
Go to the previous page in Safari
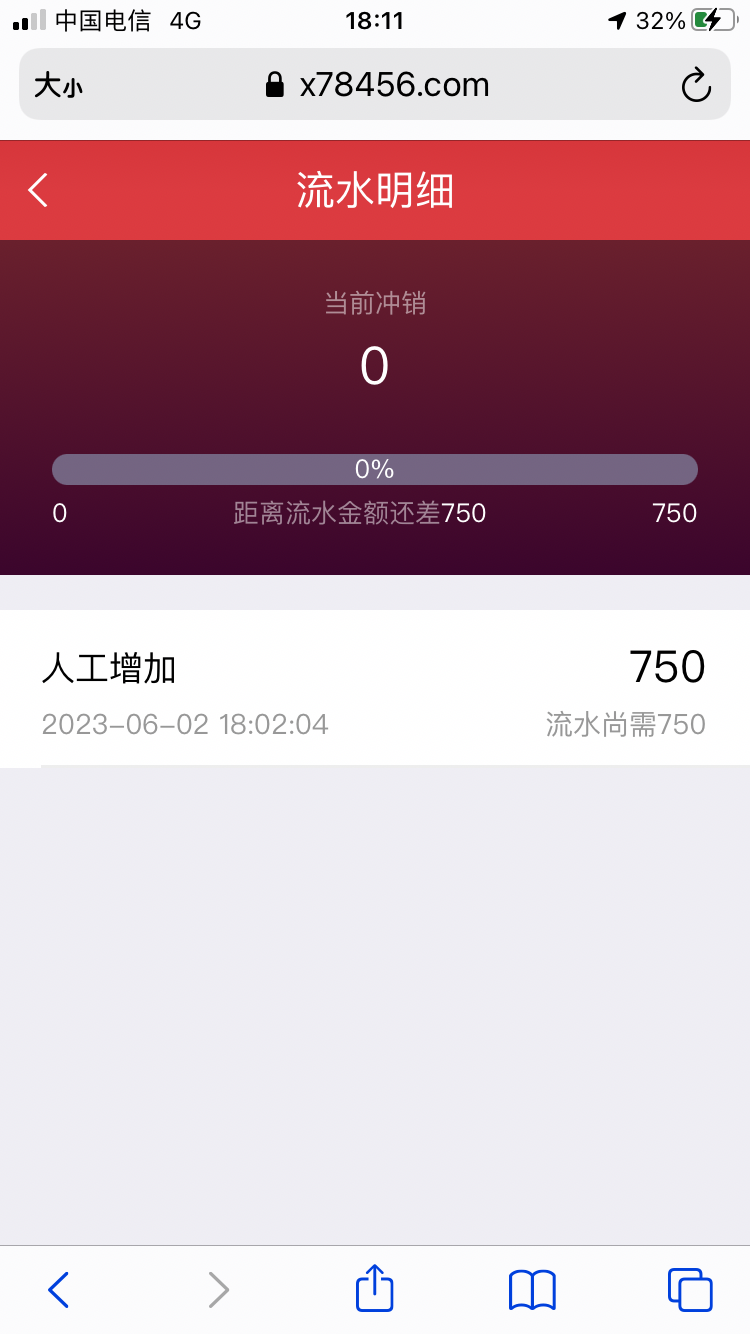[x=59, y=1289]
